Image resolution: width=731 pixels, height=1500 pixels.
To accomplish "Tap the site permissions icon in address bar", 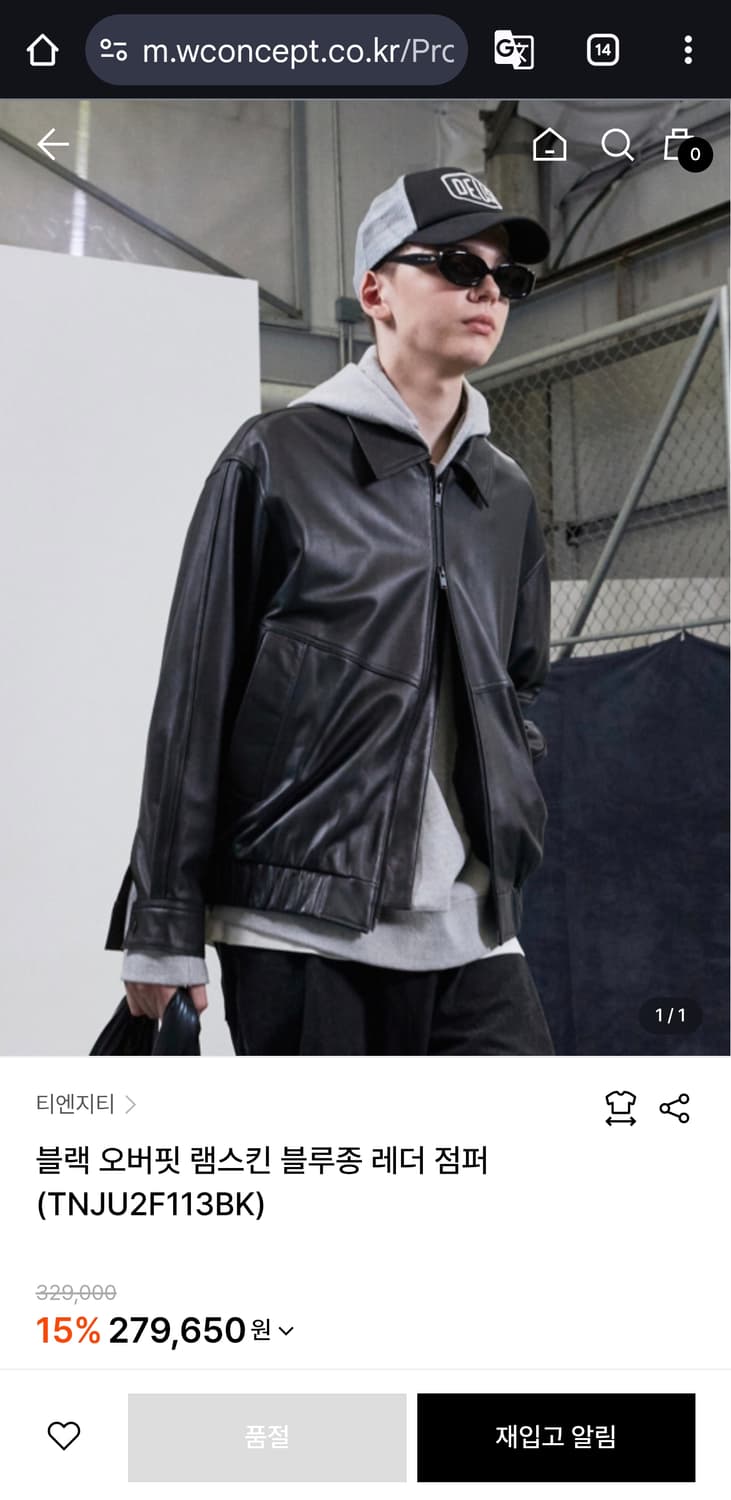I will [x=112, y=50].
